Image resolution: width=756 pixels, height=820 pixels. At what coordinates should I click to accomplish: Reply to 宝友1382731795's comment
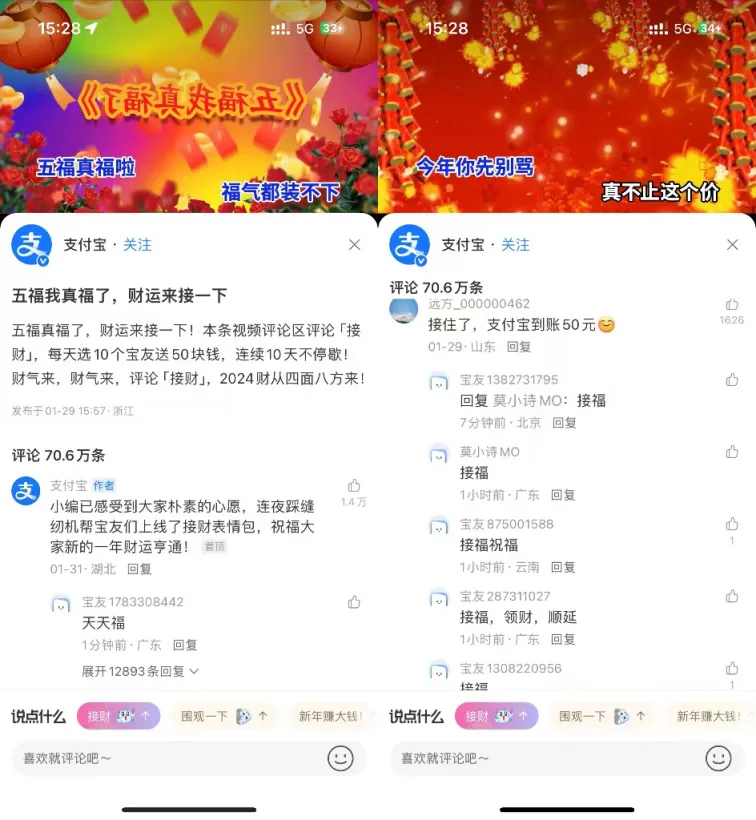tap(565, 422)
